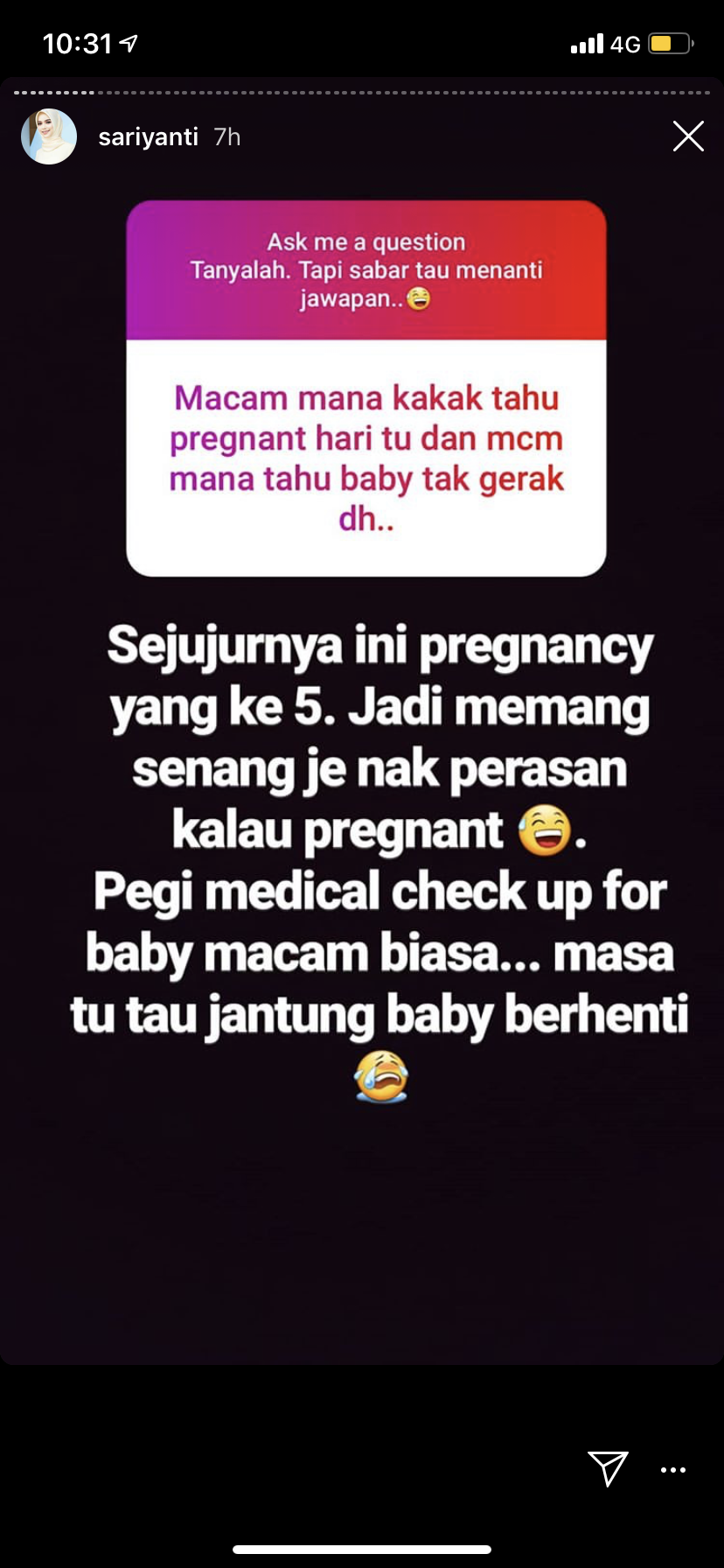Image resolution: width=724 pixels, height=1568 pixels.
Task: Open the three-dot more options menu
Action: coord(673,1470)
